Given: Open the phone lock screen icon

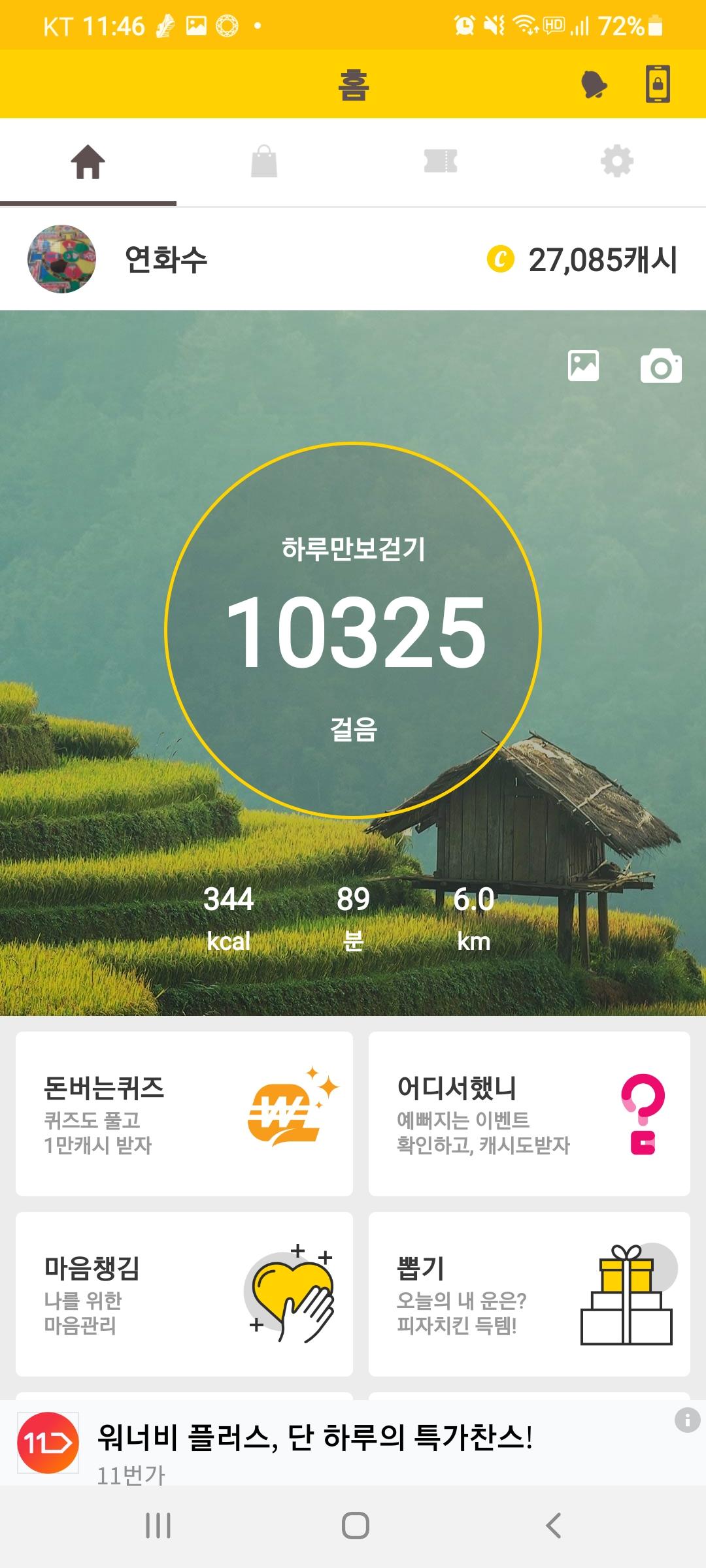Looking at the screenshot, I should coord(658,84).
